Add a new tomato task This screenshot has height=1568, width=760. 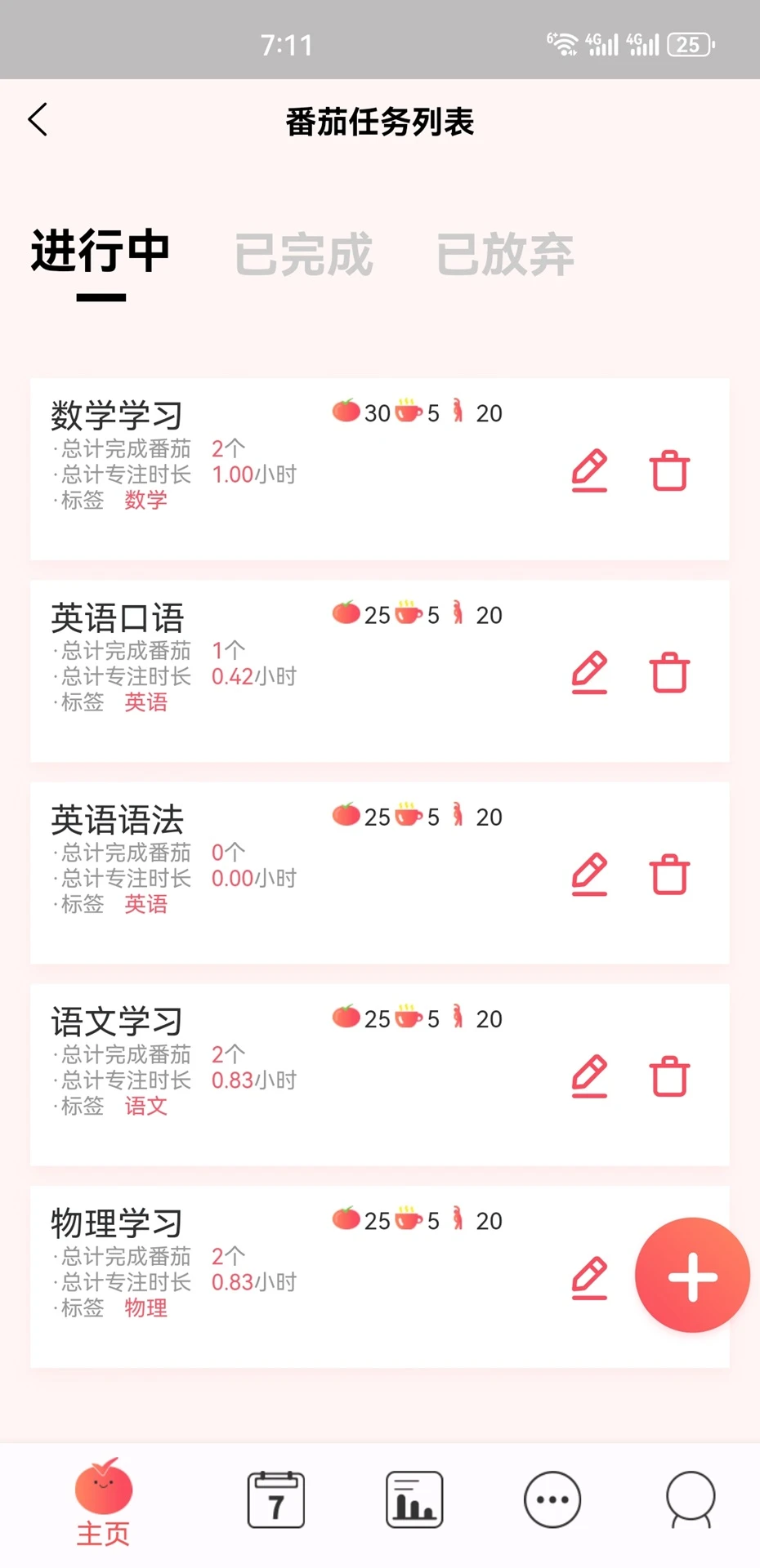click(x=692, y=1276)
